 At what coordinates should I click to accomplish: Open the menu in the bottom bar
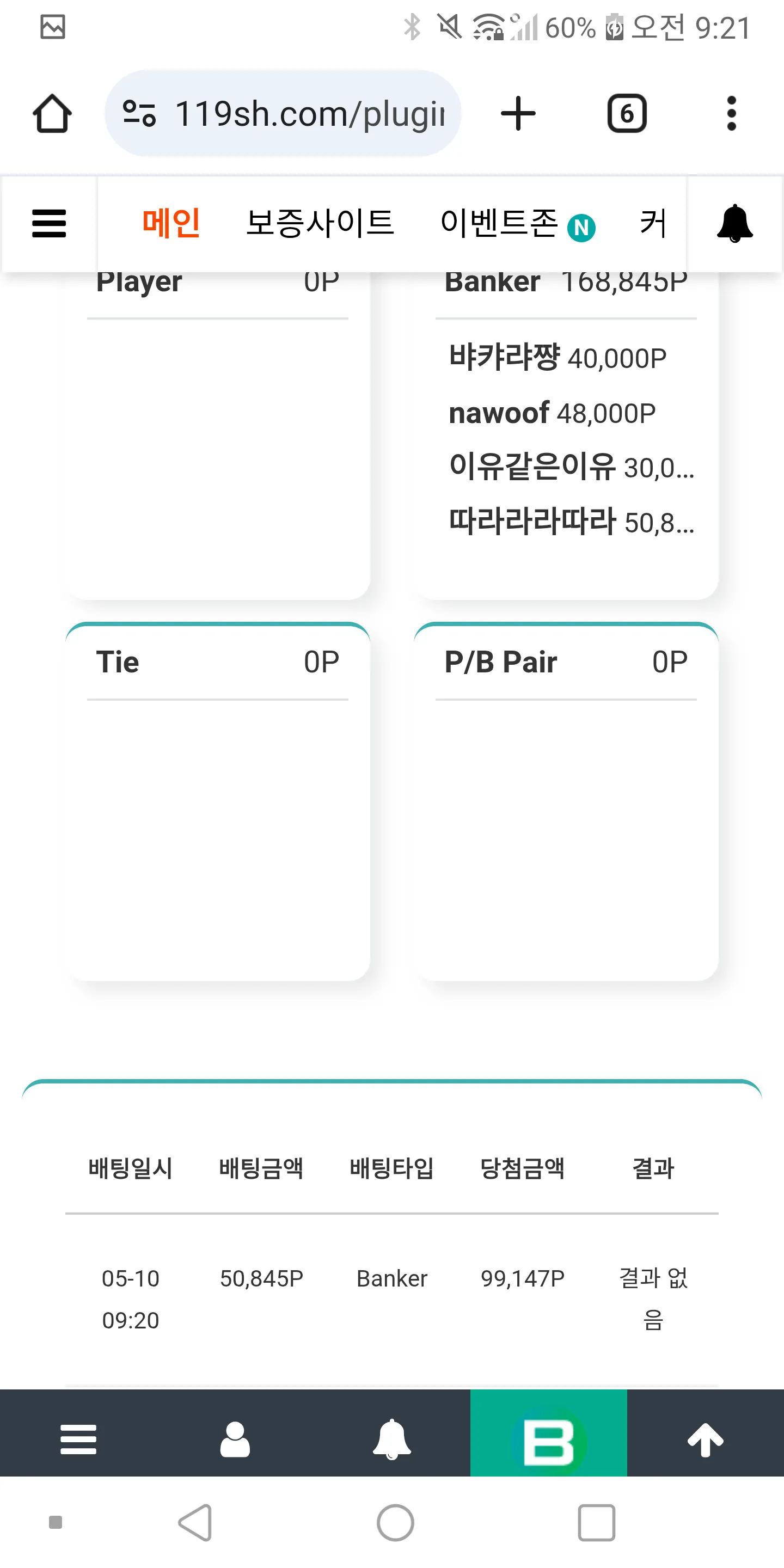point(78,1439)
